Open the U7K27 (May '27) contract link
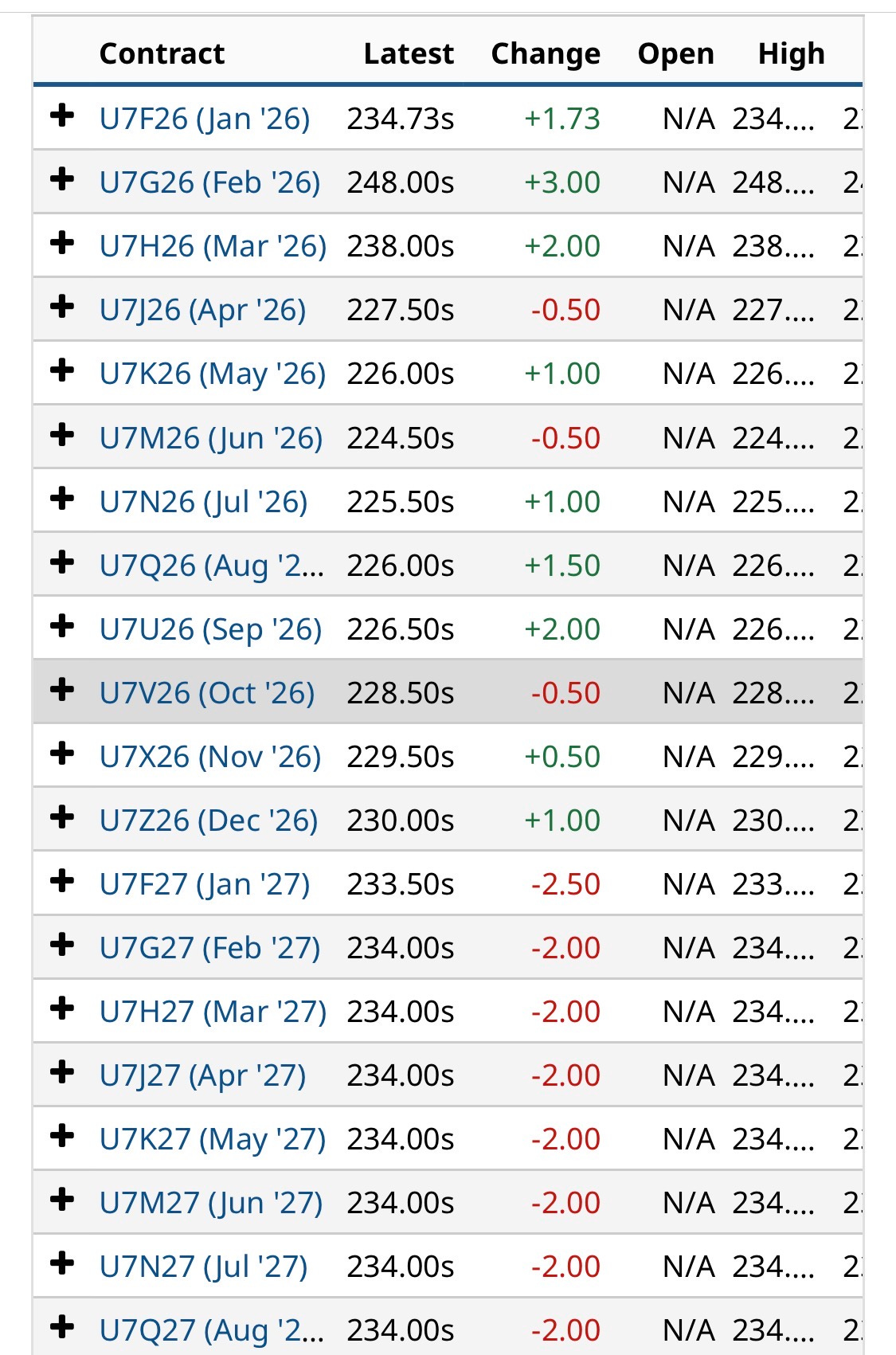 [213, 1139]
